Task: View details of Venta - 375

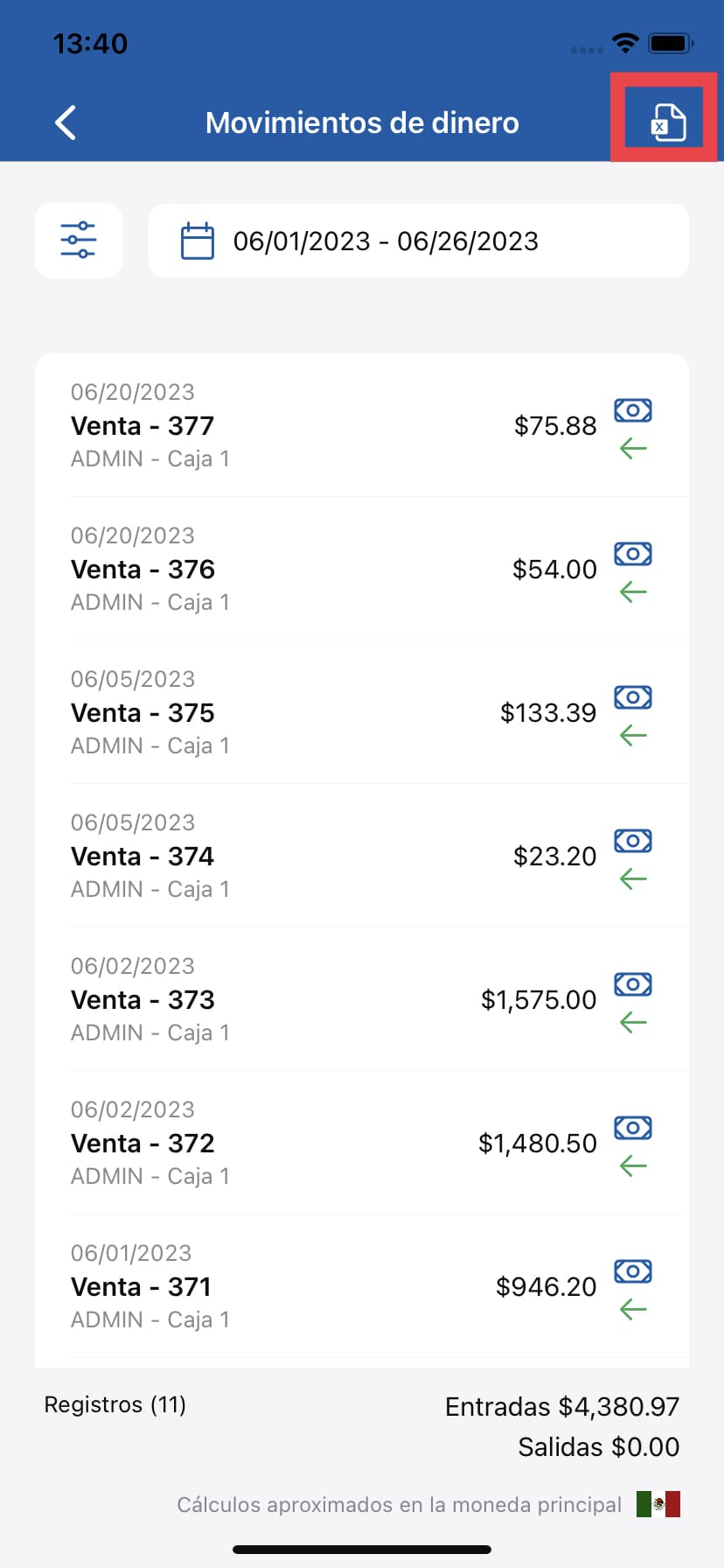Action: click(x=362, y=713)
